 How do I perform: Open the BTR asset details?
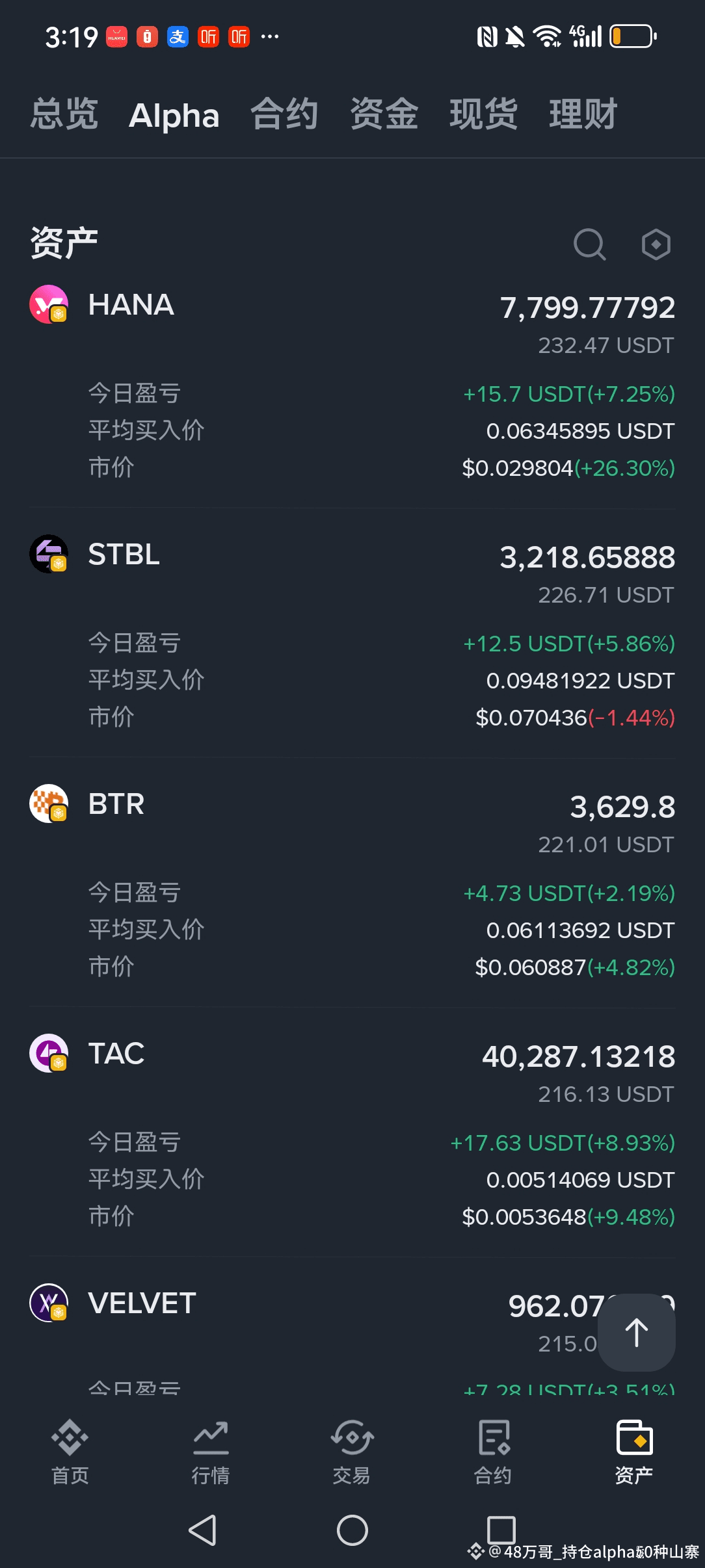click(116, 804)
